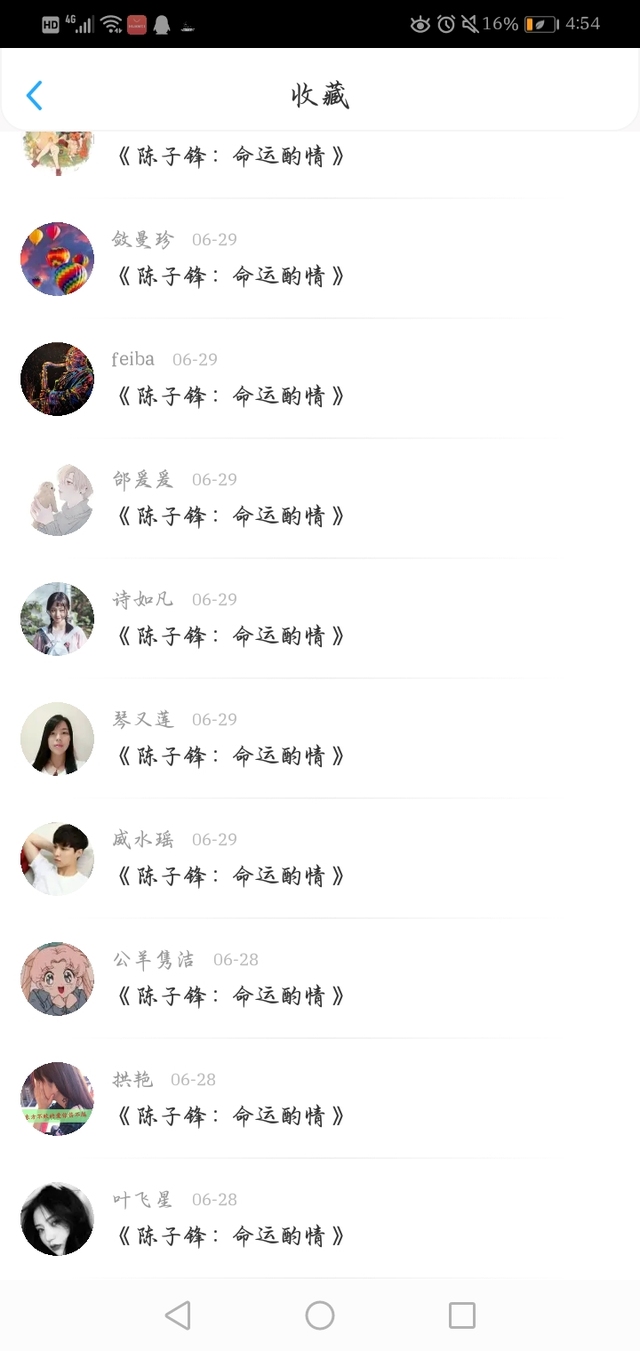
Task: Open the favorite from 敛曼珍
Action: coord(320,259)
